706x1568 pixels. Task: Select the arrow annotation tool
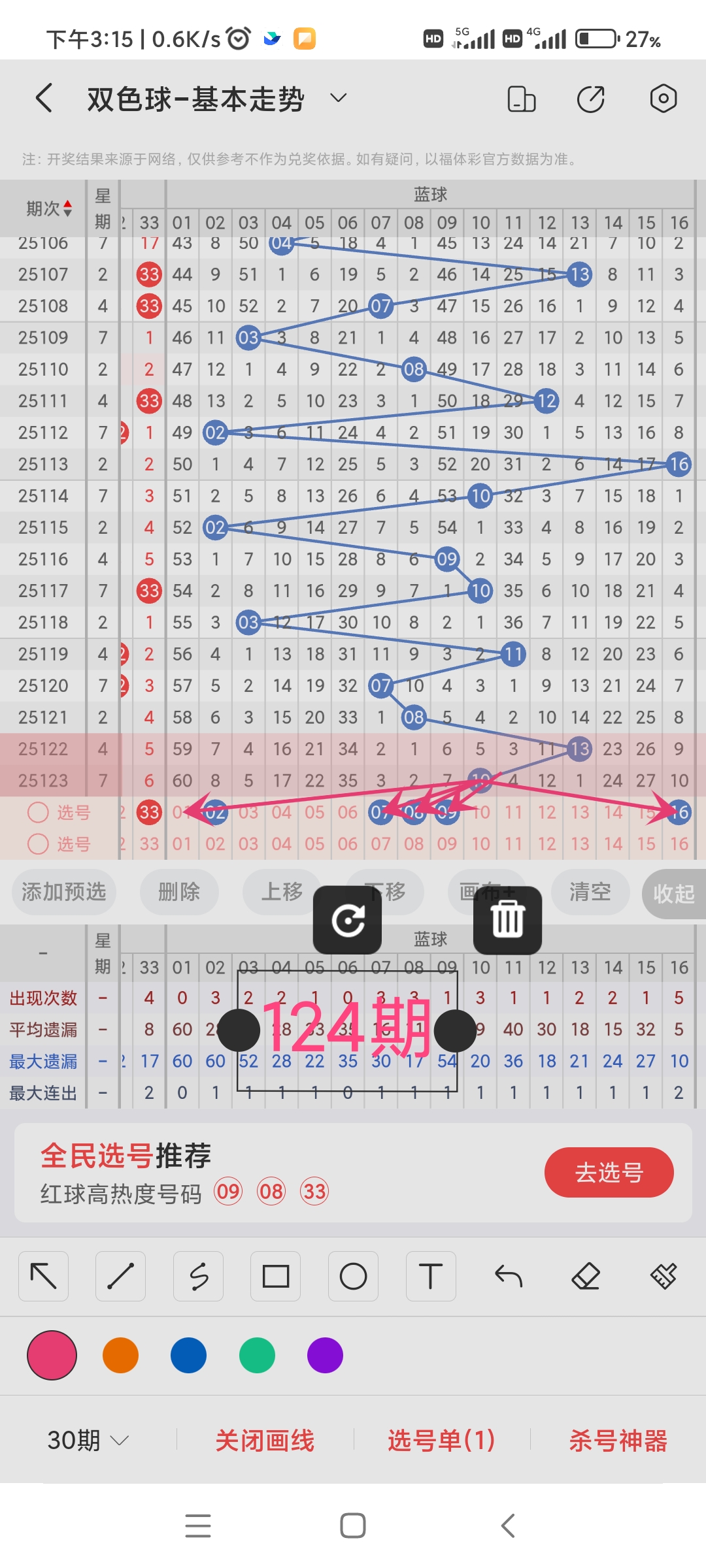[x=43, y=1275]
